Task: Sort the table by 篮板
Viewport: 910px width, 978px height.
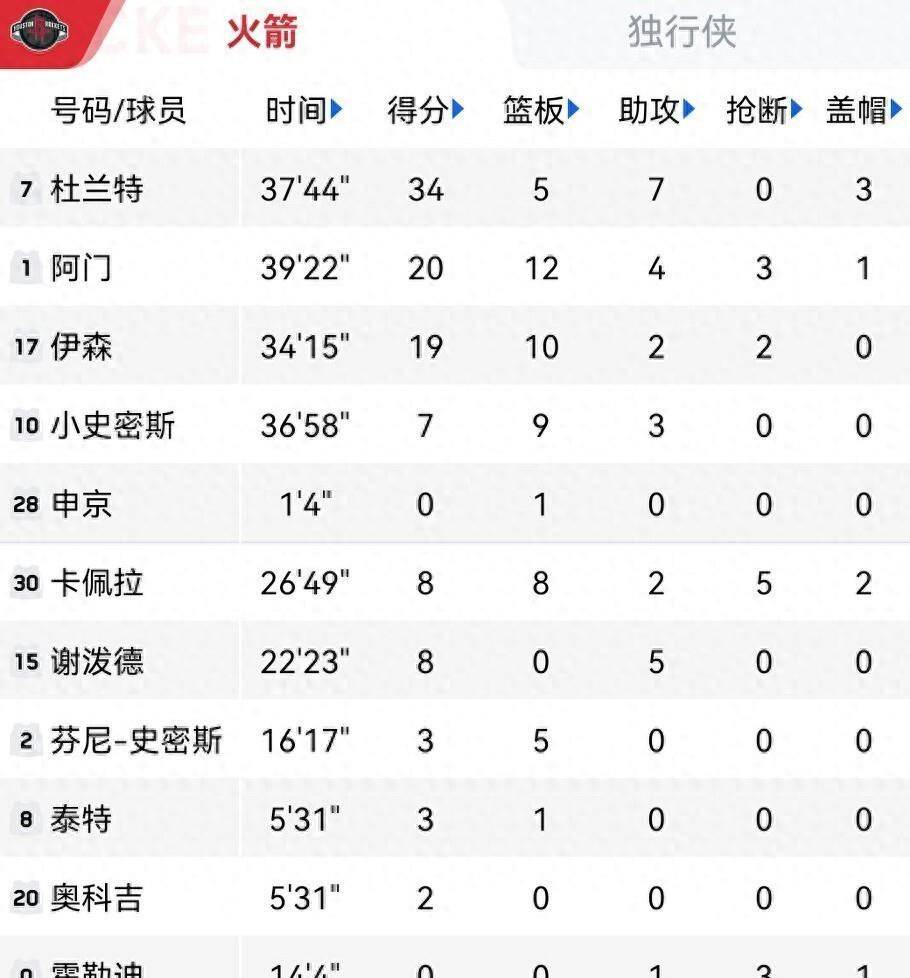Action: click(541, 110)
